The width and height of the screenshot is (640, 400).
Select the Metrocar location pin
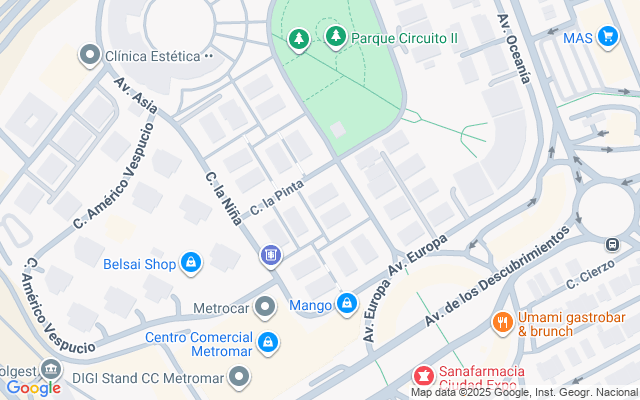(x=264, y=307)
